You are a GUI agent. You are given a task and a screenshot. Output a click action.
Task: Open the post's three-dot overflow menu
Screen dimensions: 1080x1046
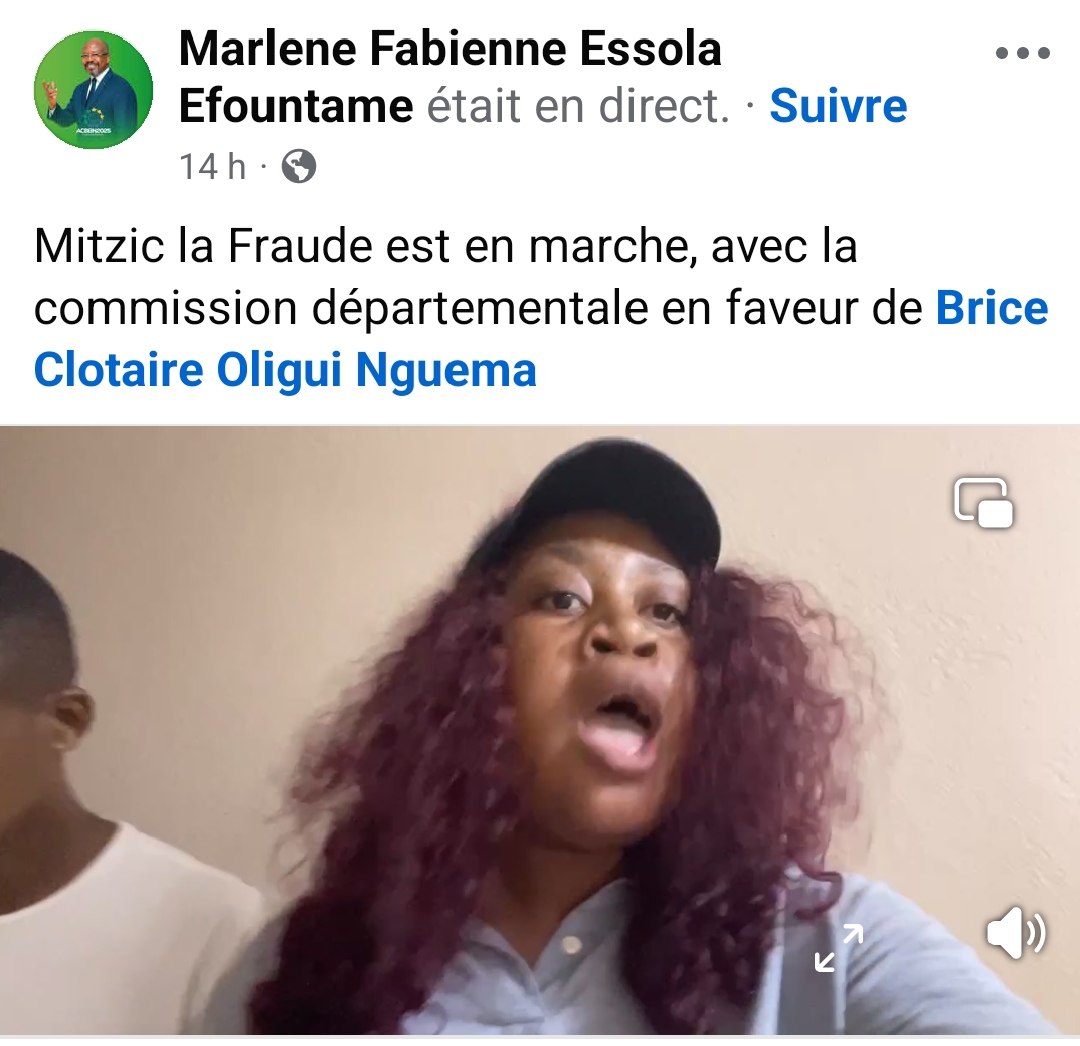[1023, 54]
